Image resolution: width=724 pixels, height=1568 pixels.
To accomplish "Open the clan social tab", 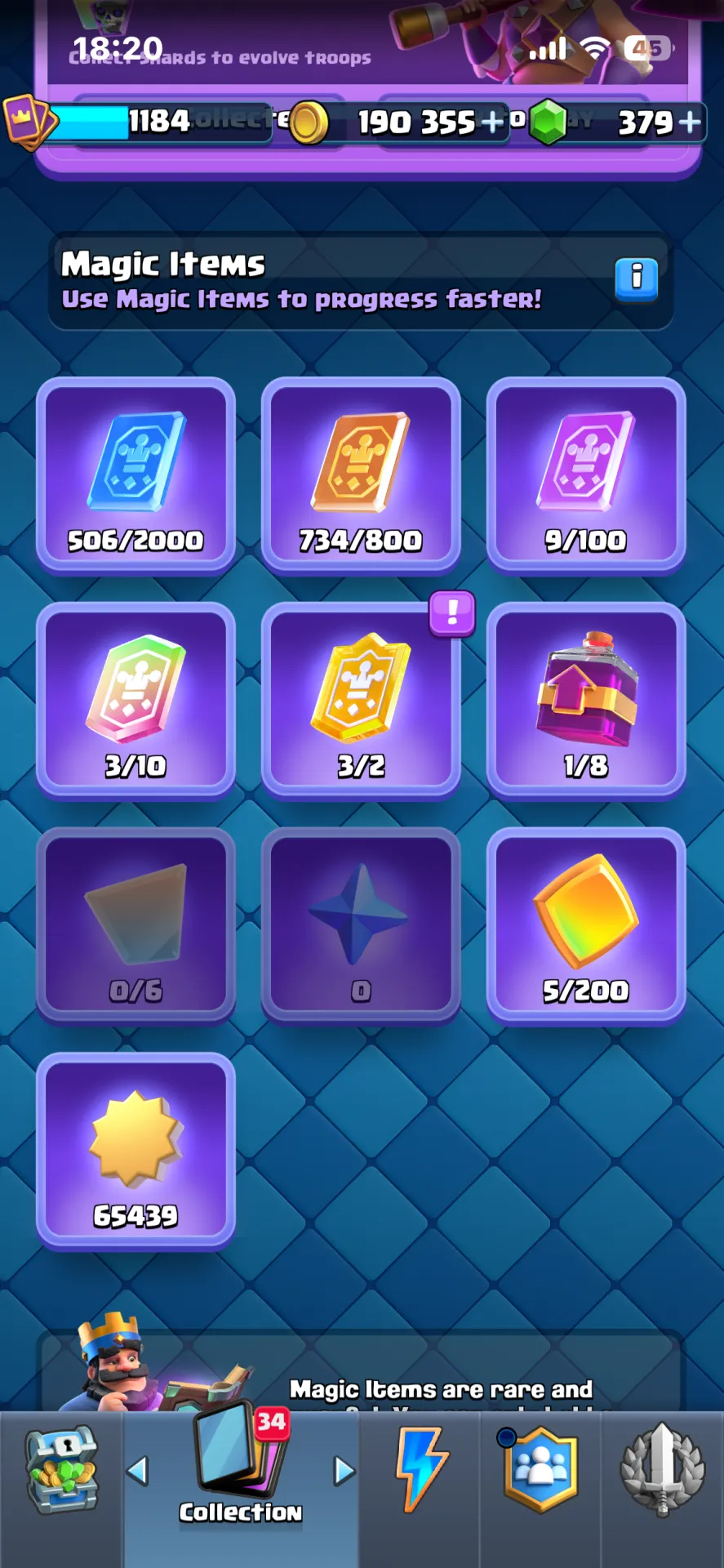I will point(540,1470).
